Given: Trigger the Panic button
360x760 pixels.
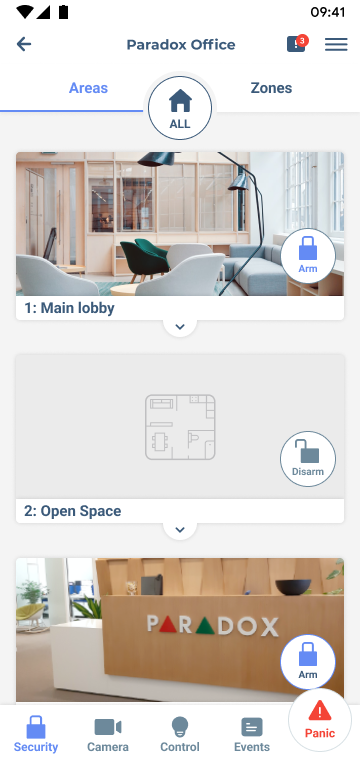Looking at the screenshot, I should coord(320,720).
